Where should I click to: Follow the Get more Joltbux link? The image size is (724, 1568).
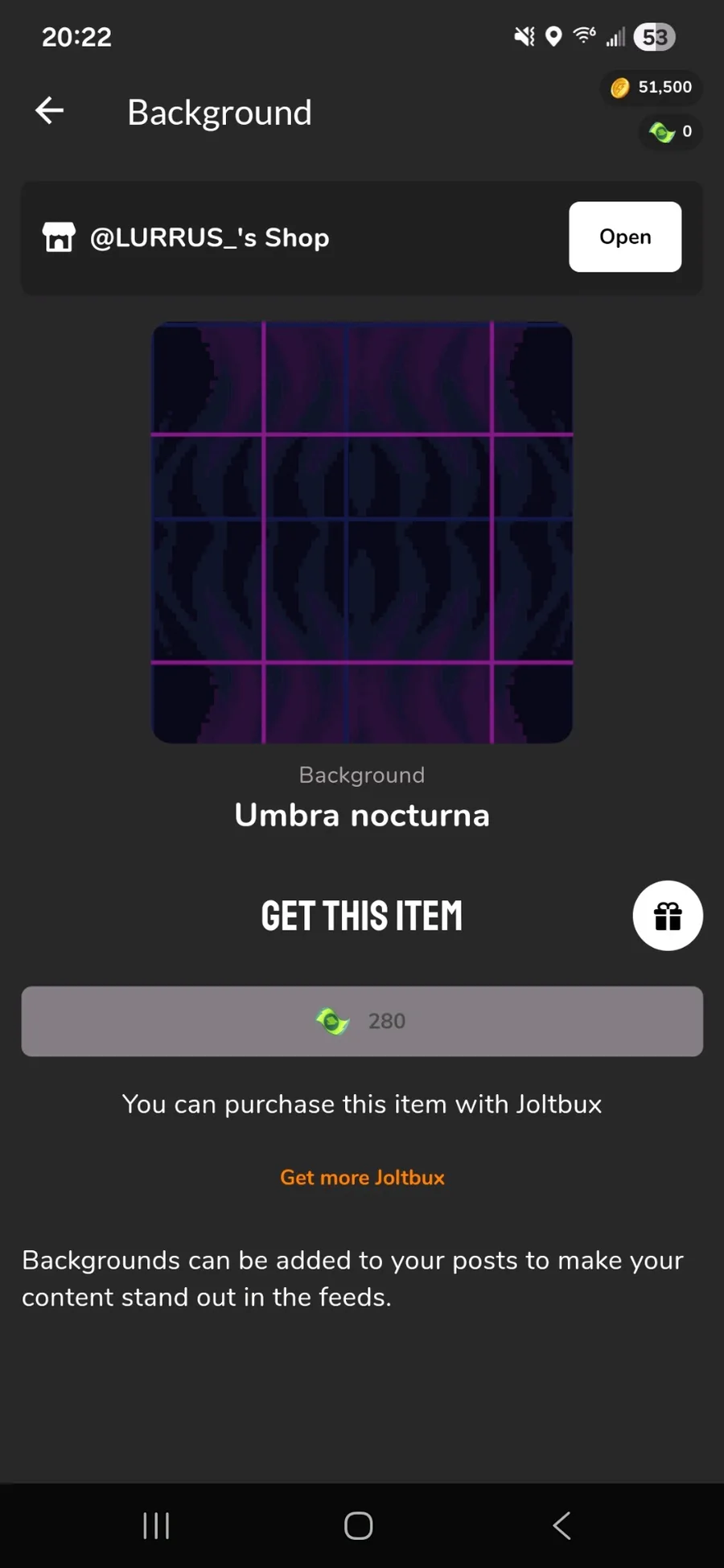coord(362,1177)
